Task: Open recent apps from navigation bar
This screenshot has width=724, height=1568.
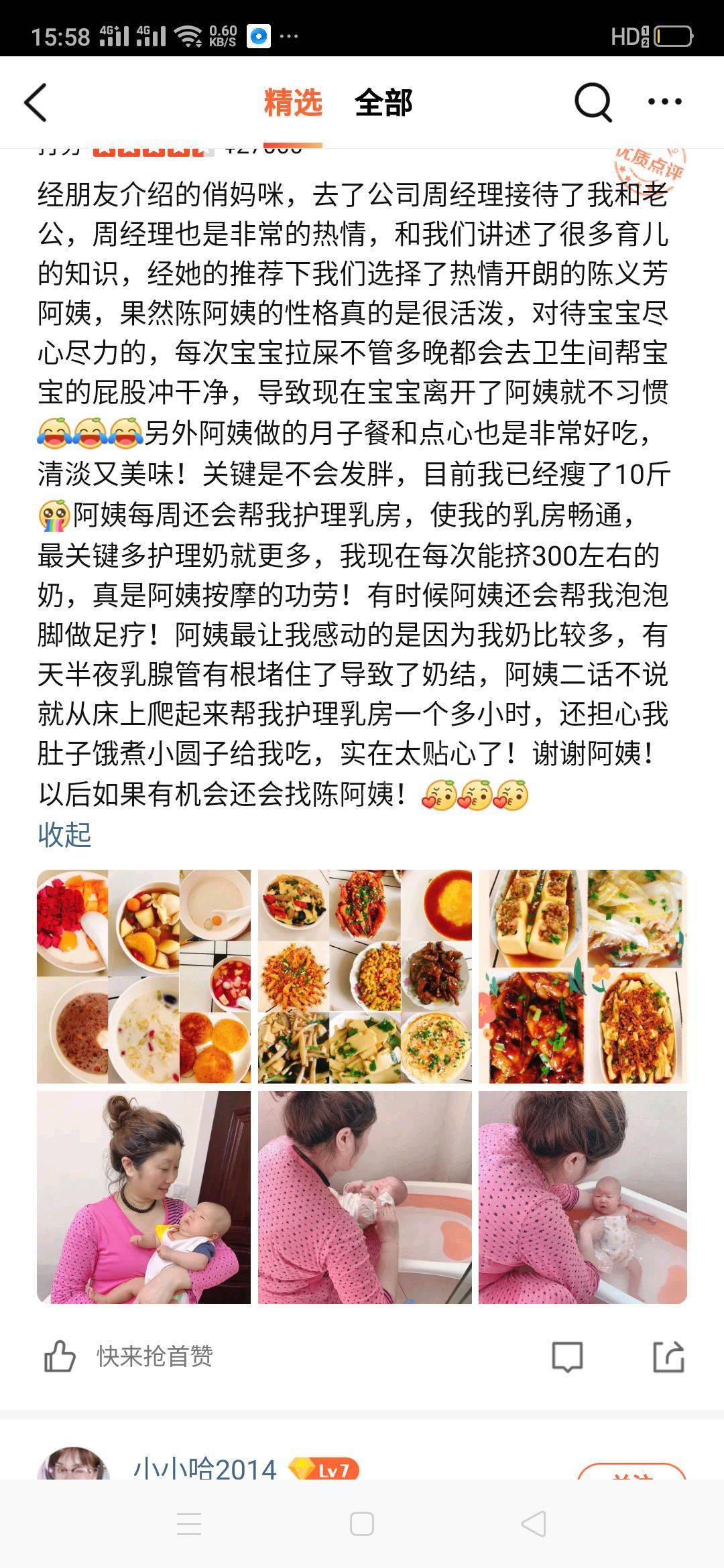Action: [x=189, y=1524]
